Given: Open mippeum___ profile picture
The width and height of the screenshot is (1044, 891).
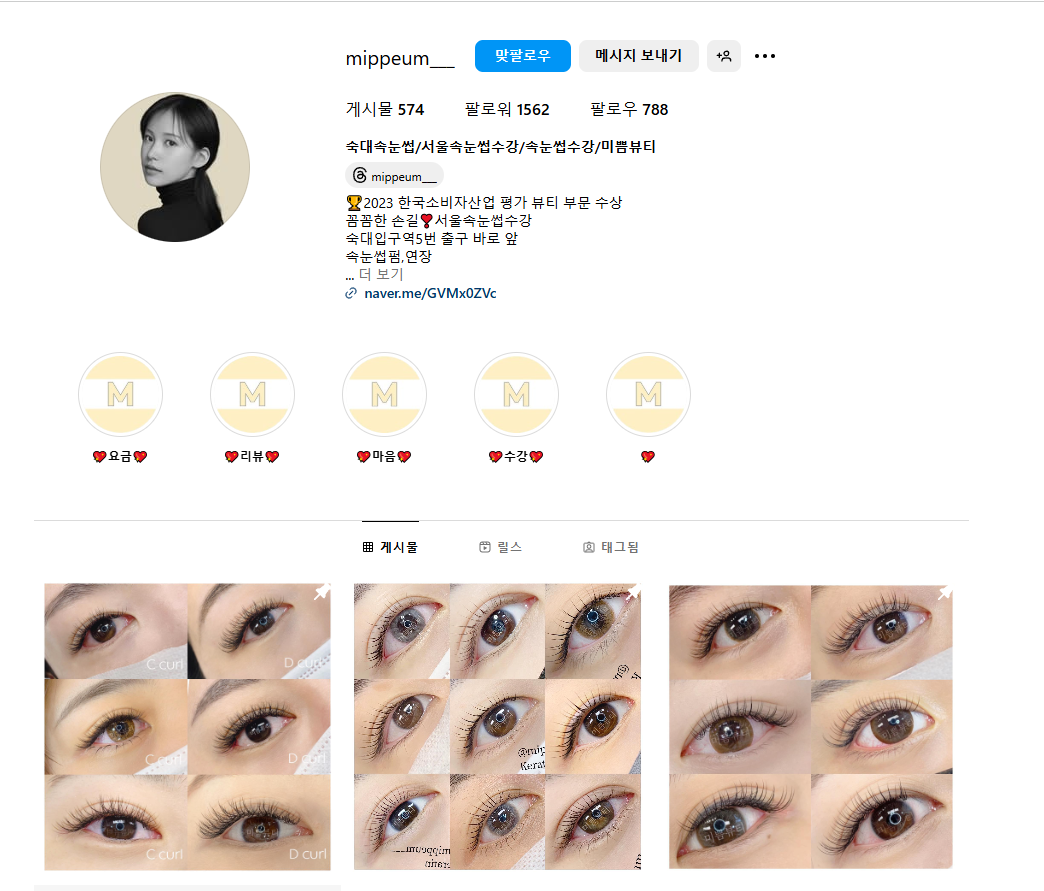Looking at the screenshot, I should click(x=175, y=167).
